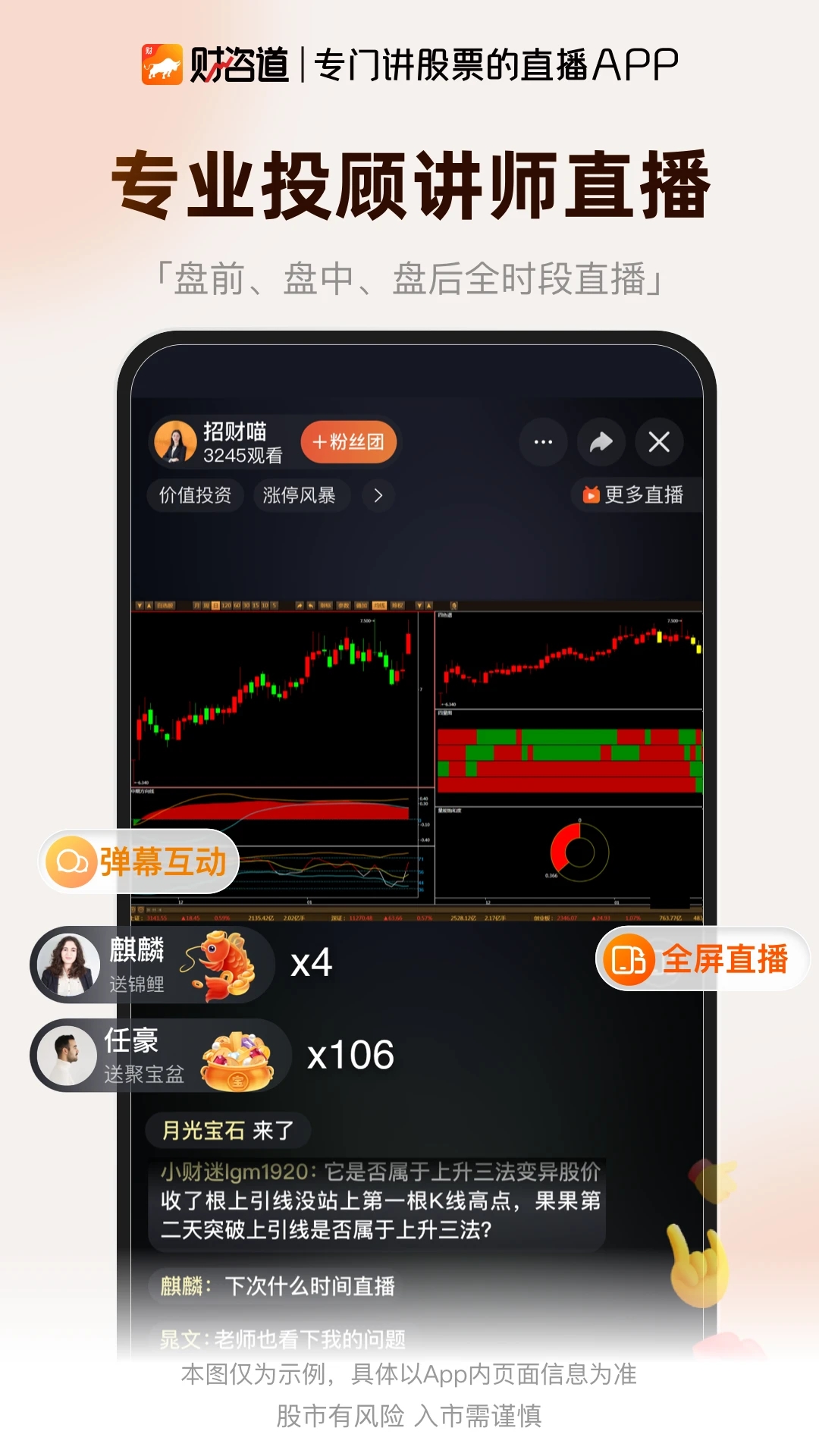
Task: Tap the 全屏直播 fullscreen icon
Action: pyautogui.click(x=630, y=959)
